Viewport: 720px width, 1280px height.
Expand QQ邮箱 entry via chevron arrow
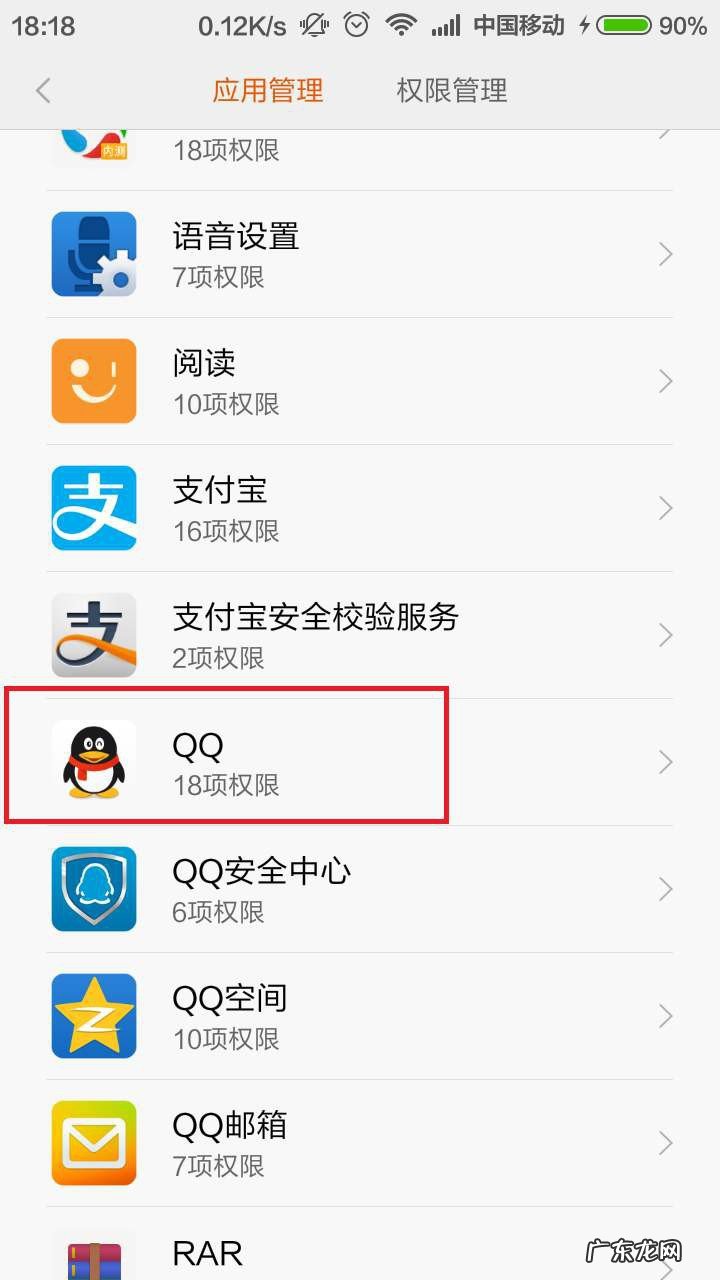coord(665,1143)
